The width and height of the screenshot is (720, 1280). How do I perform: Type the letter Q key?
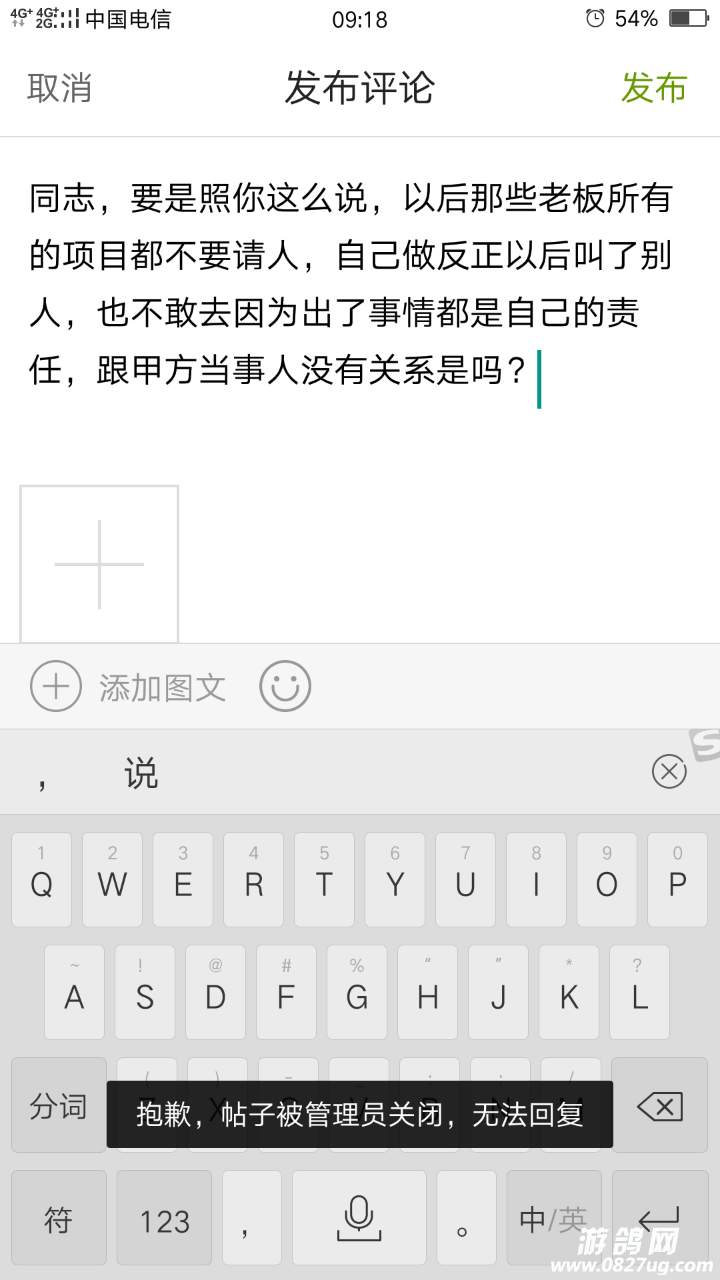coord(41,880)
